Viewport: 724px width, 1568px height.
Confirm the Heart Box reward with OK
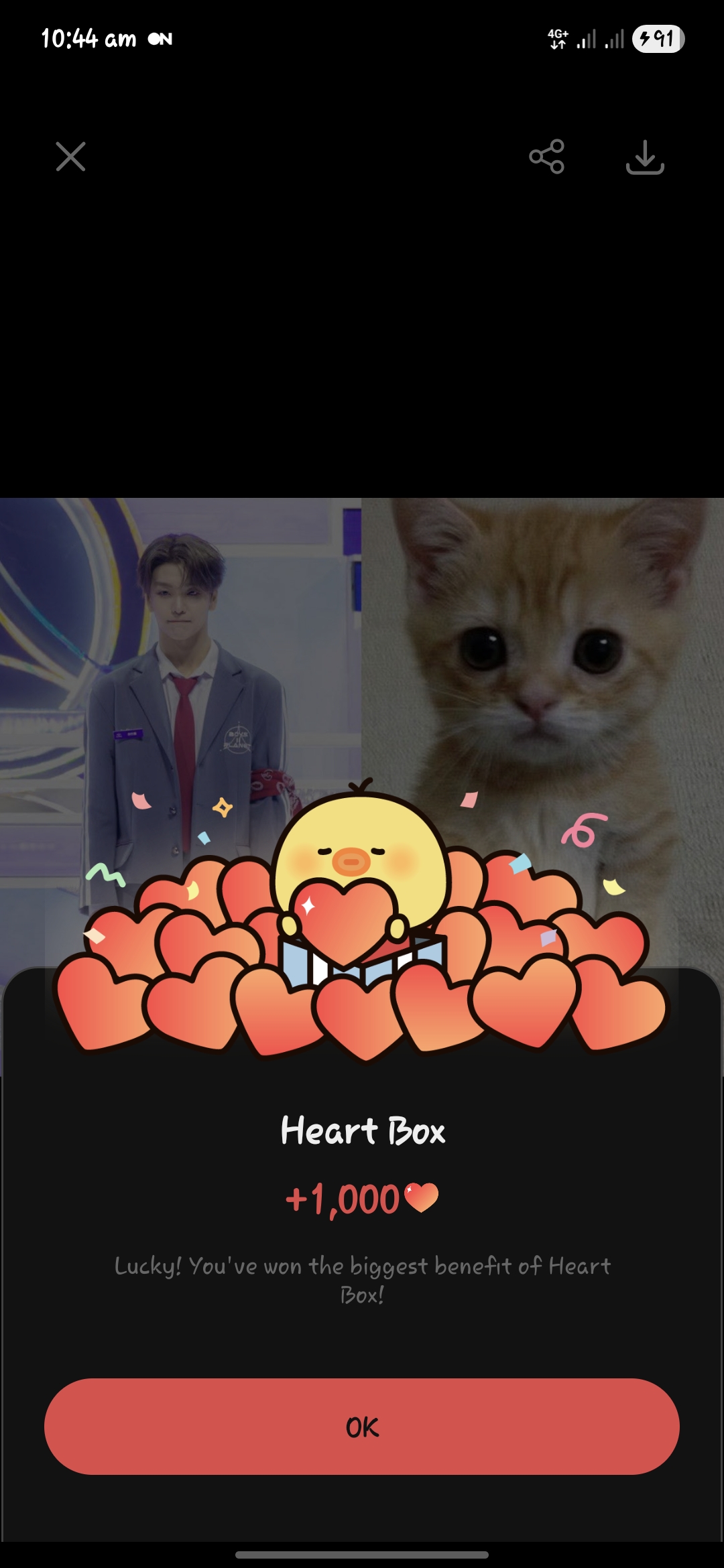point(362,1427)
